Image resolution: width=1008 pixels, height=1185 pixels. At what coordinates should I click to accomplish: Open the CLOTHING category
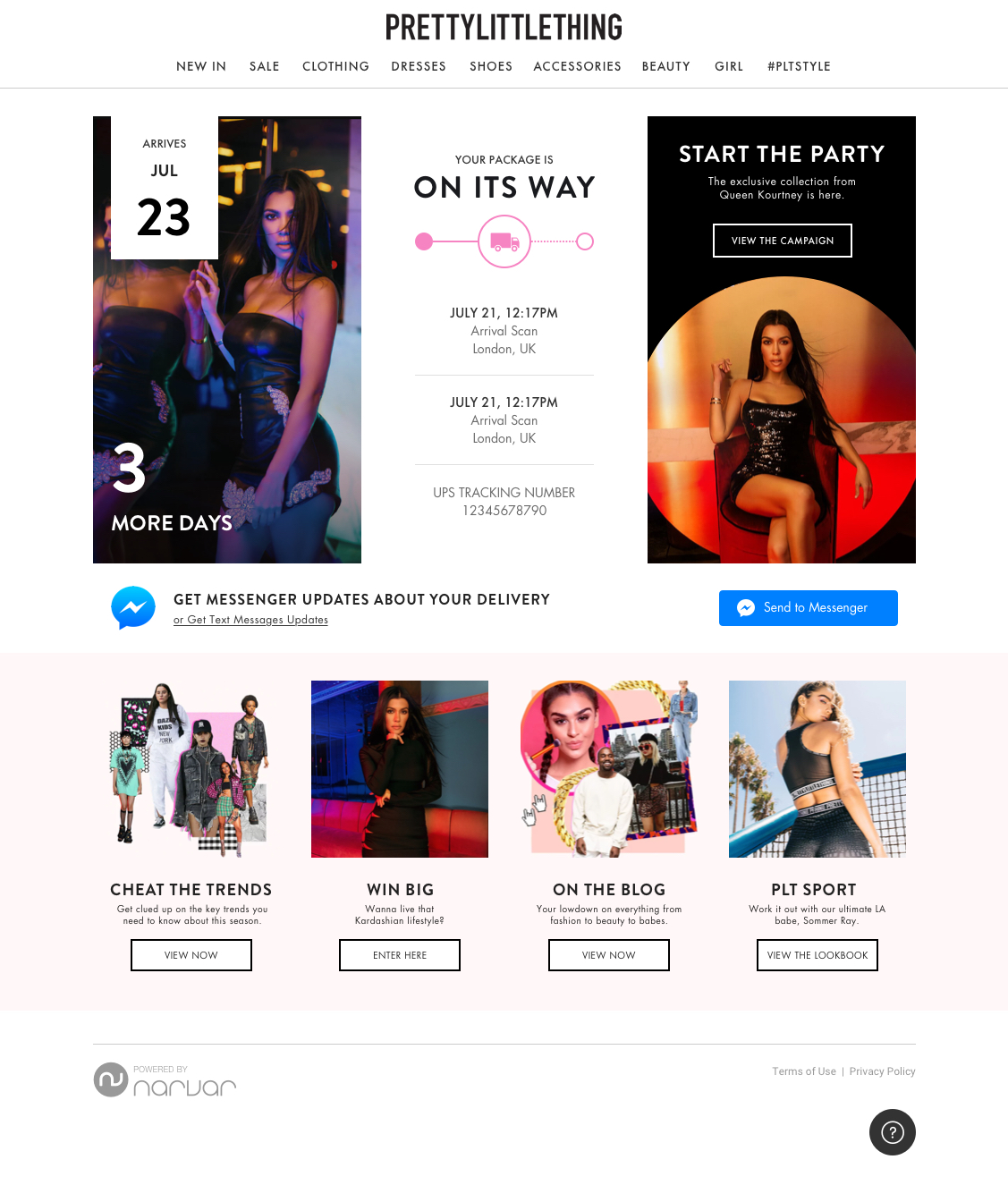click(335, 66)
